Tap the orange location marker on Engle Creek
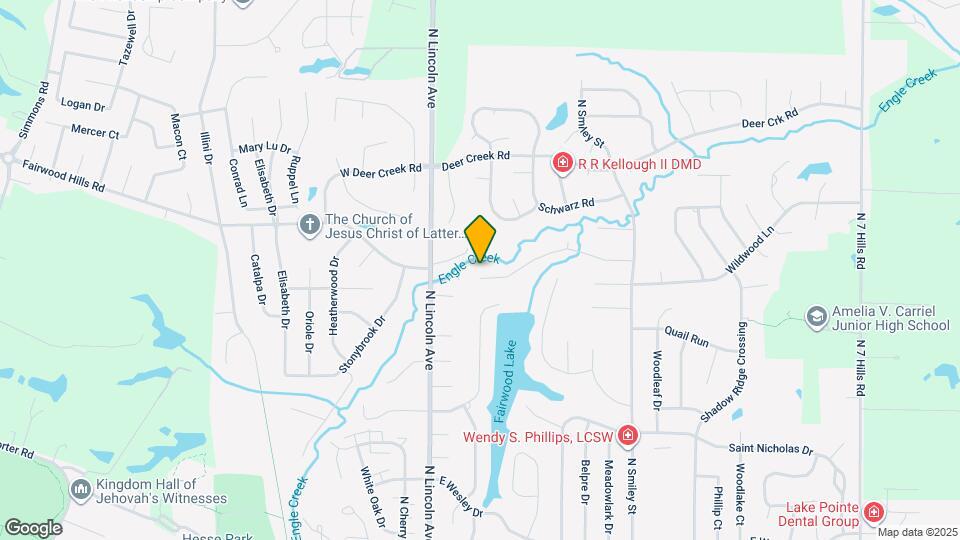 [x=480, y=240]
